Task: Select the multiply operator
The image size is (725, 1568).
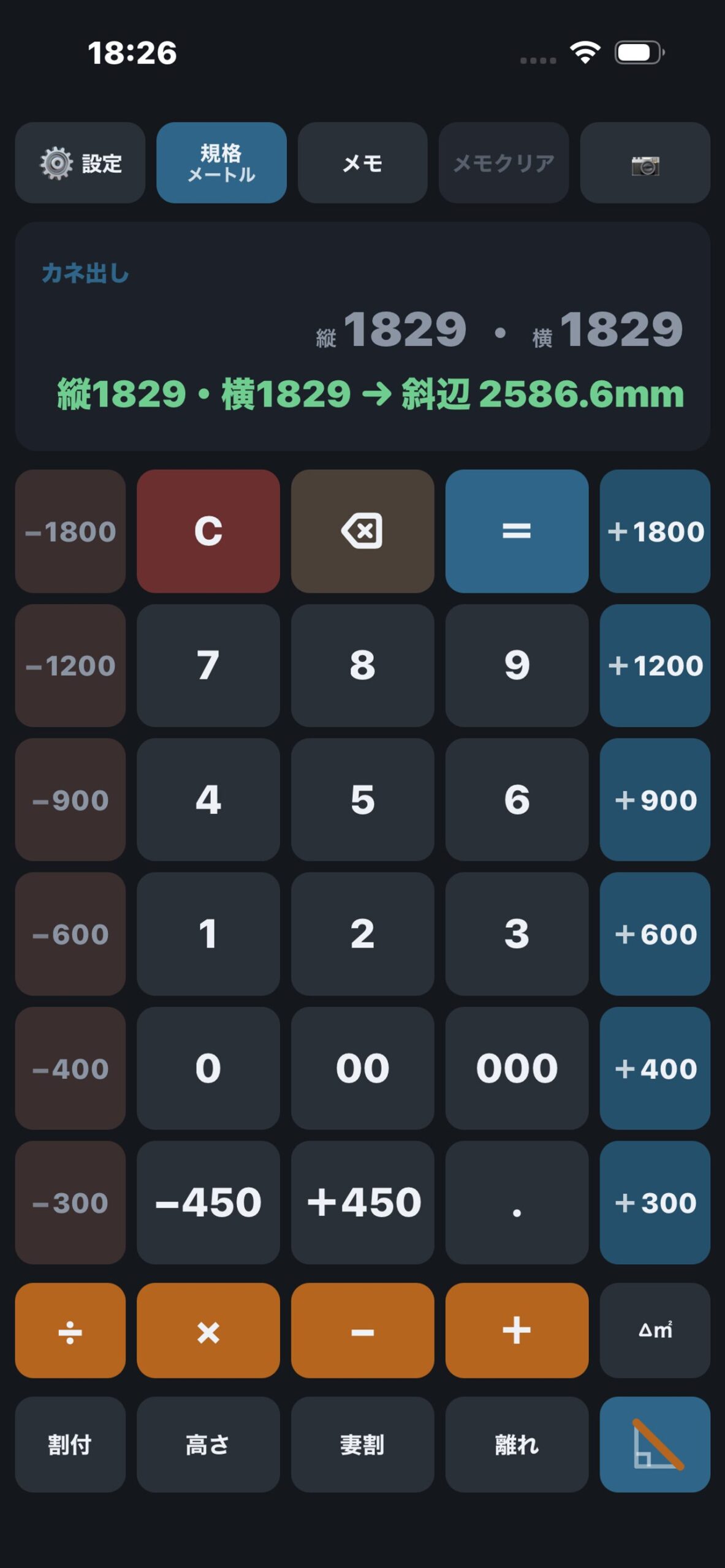Action: 208,1330
